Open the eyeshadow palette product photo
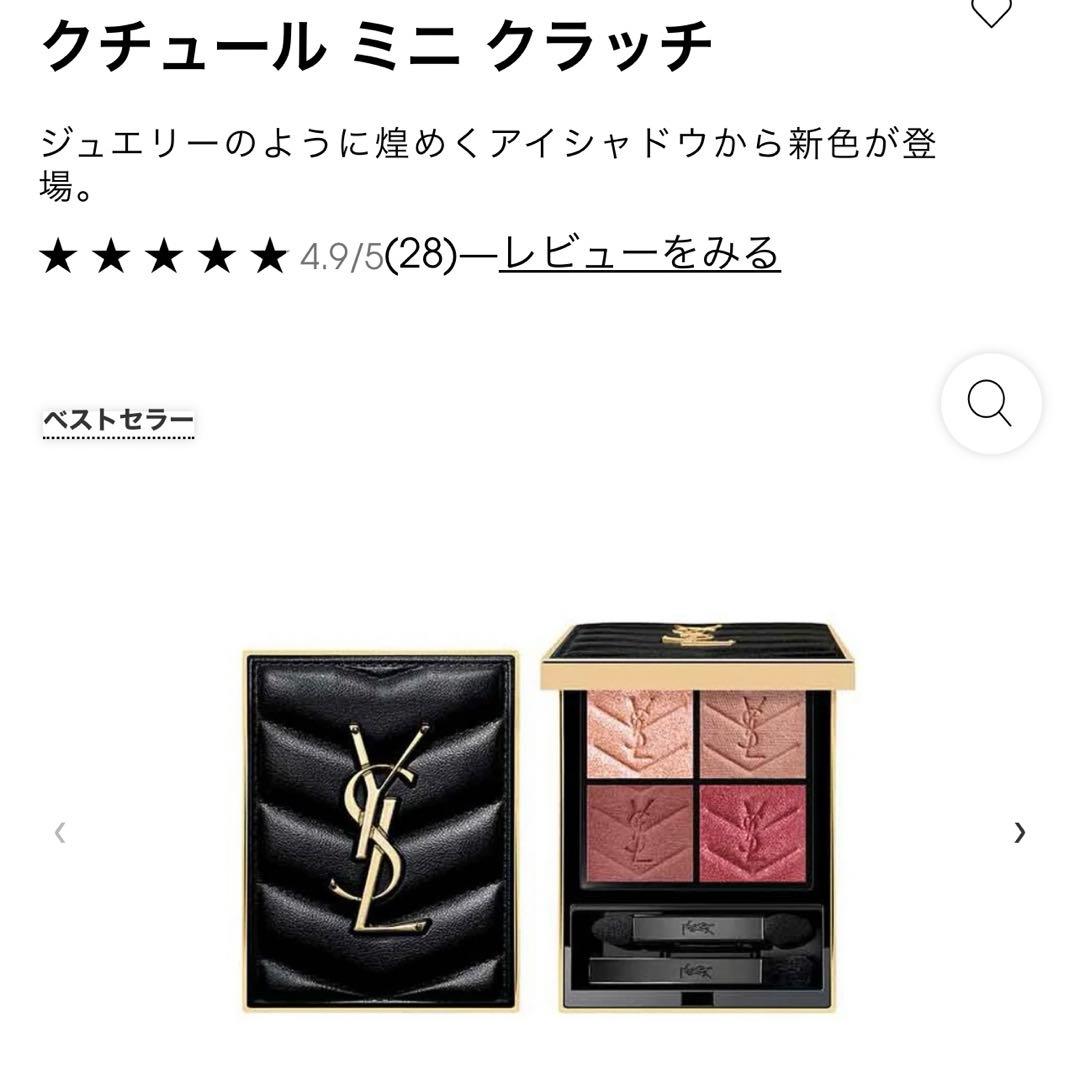The image size is (1080, 1080). click(x=548, y=820)
